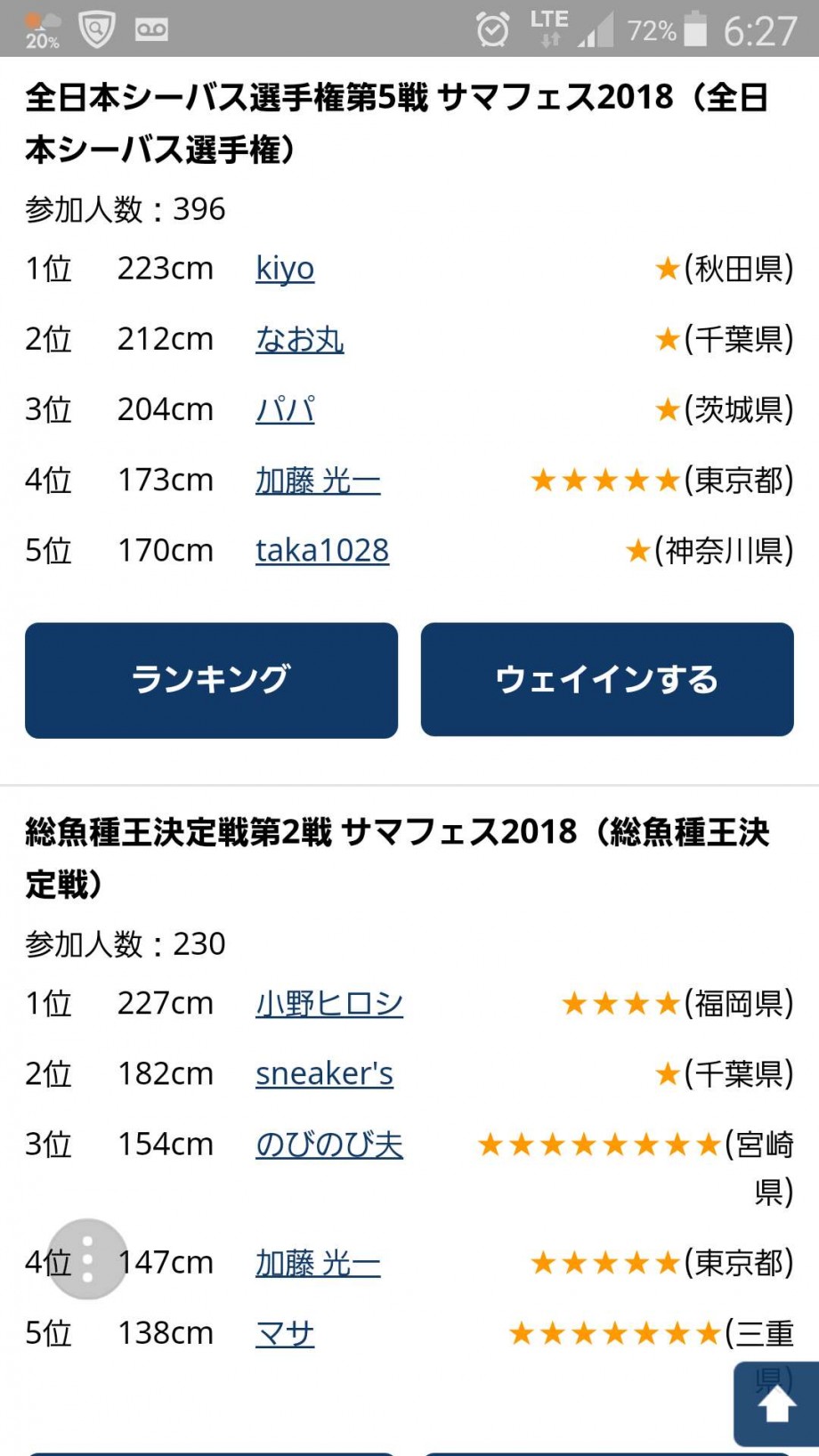The width and height of the screenshot is (819, 1456).
Task: Open kiyo's profile link
Action: (x=285, y=268)
